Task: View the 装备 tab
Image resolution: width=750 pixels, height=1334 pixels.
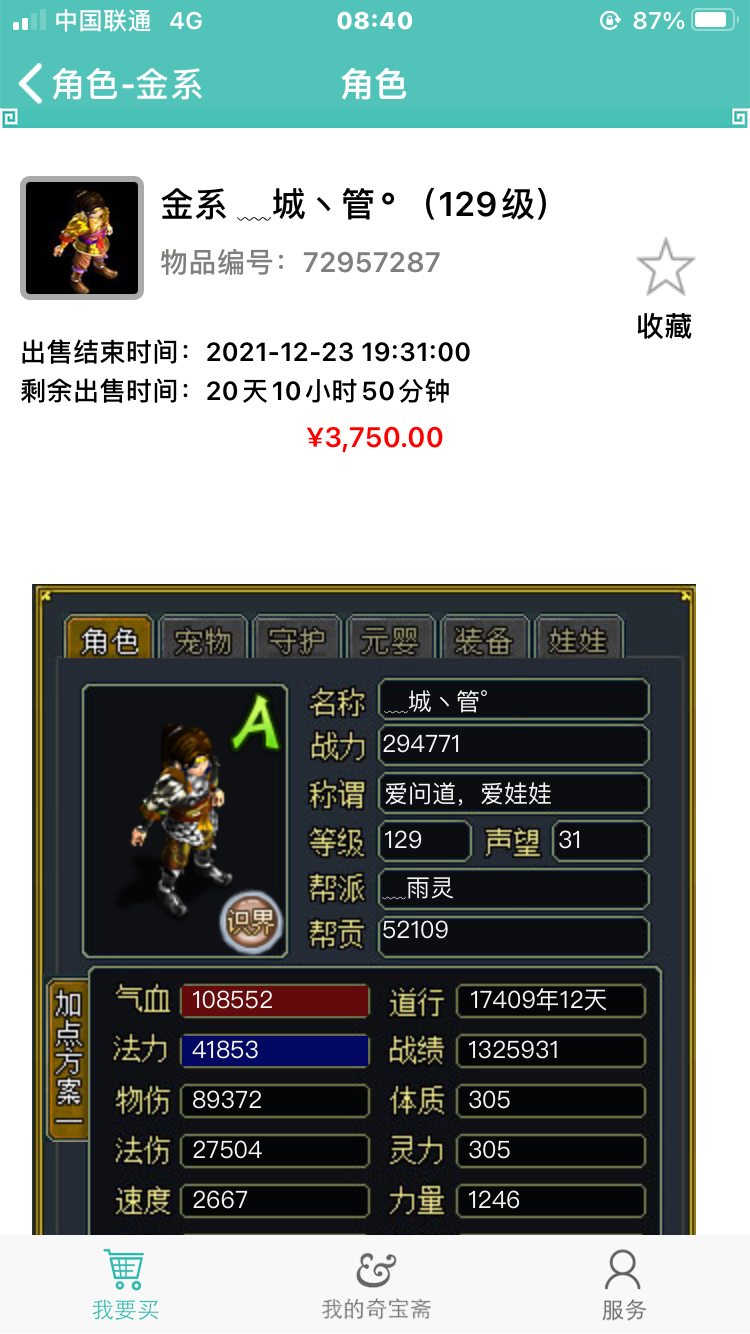Action: click(484, 640)
